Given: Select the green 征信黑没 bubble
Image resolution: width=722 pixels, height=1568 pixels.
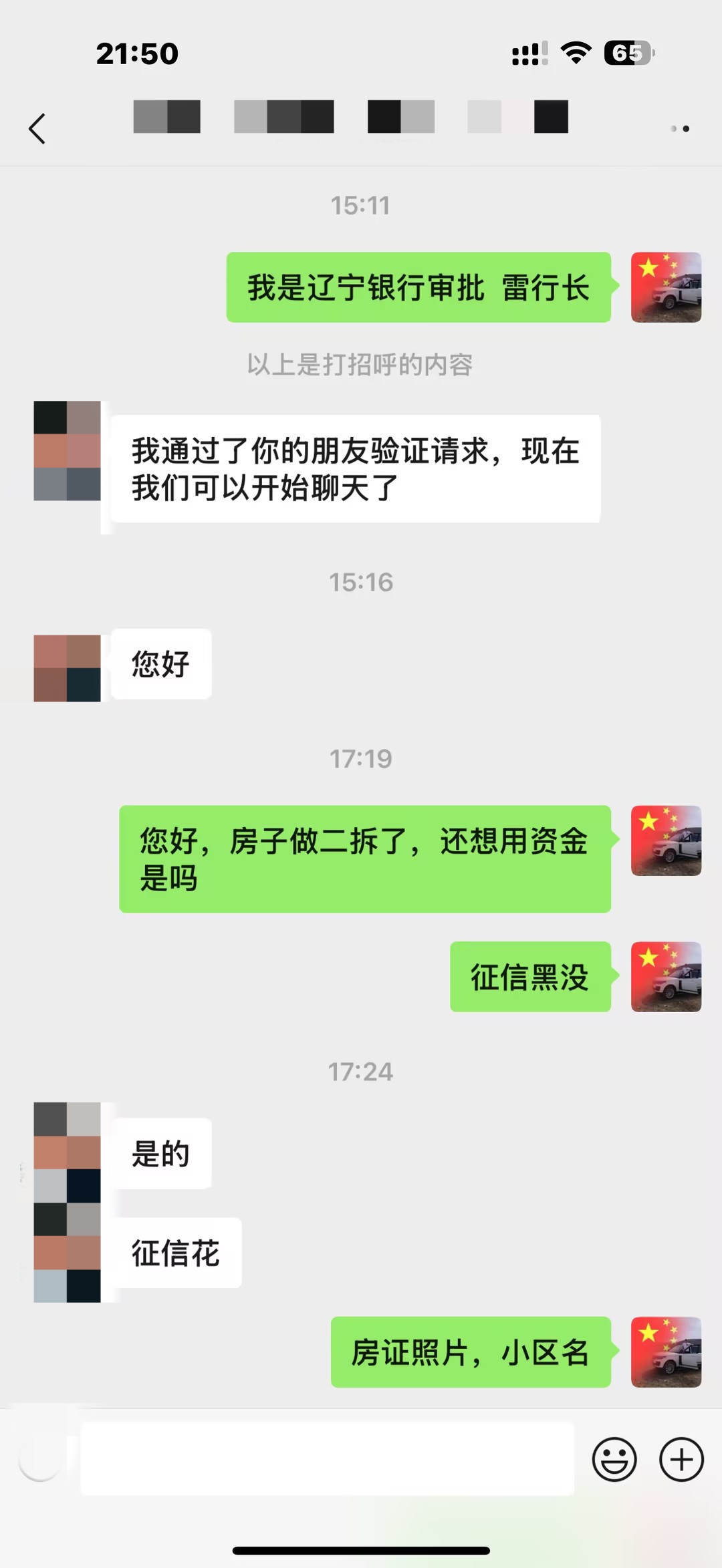Looking at the screenshot, I should [530, 977].
